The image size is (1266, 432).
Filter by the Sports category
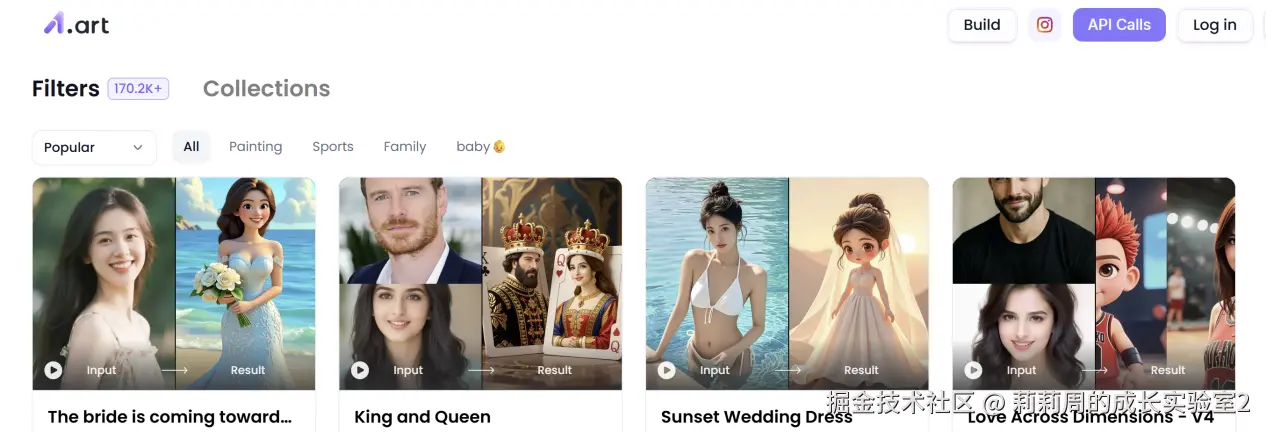coord(332,146)
